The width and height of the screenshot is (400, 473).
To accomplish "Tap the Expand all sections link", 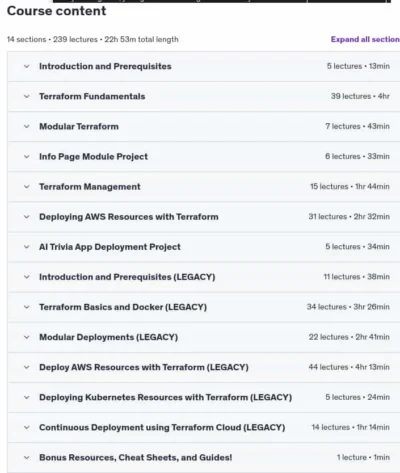I will 365,39.
